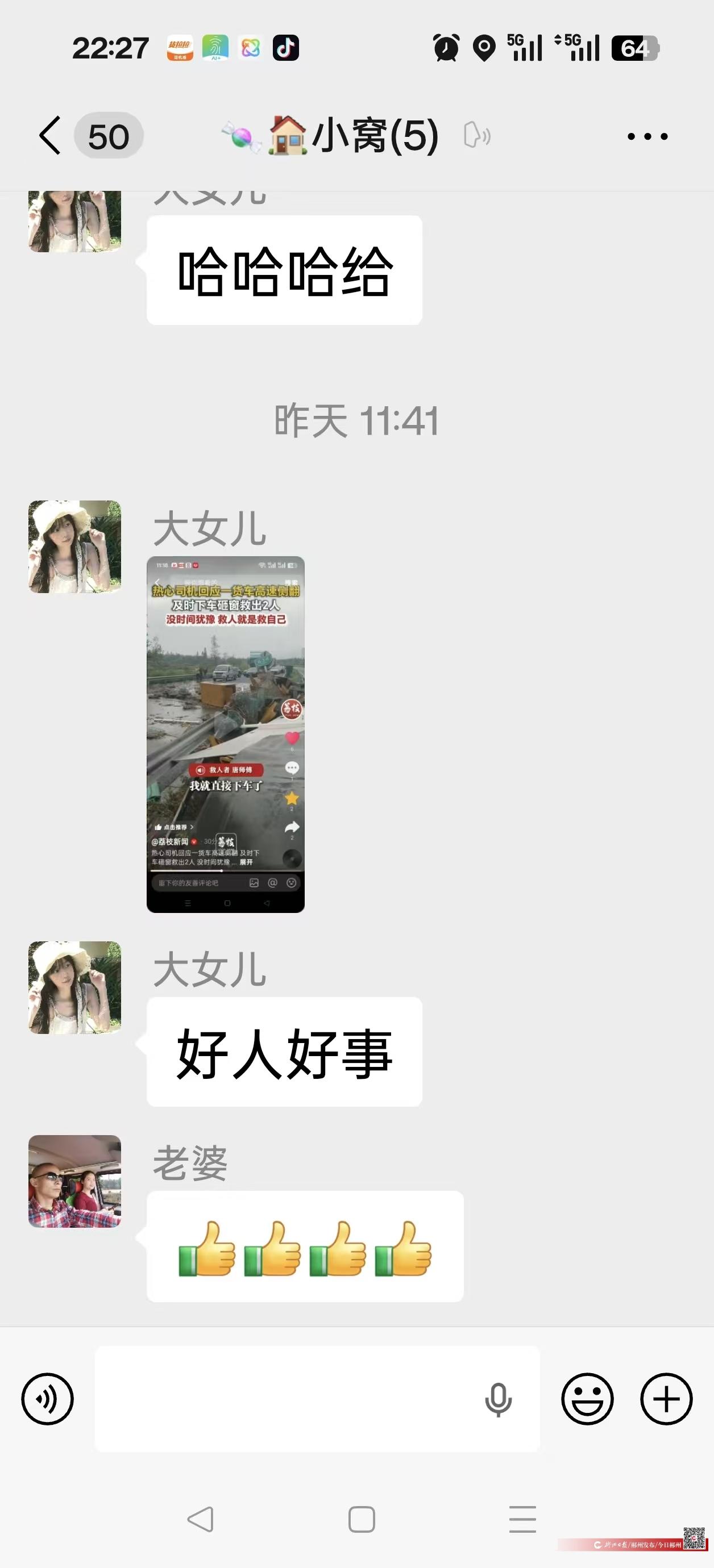The image size is (714, 1568).
Task: Tap the system home button
Action: click(x=362, y=1519)
